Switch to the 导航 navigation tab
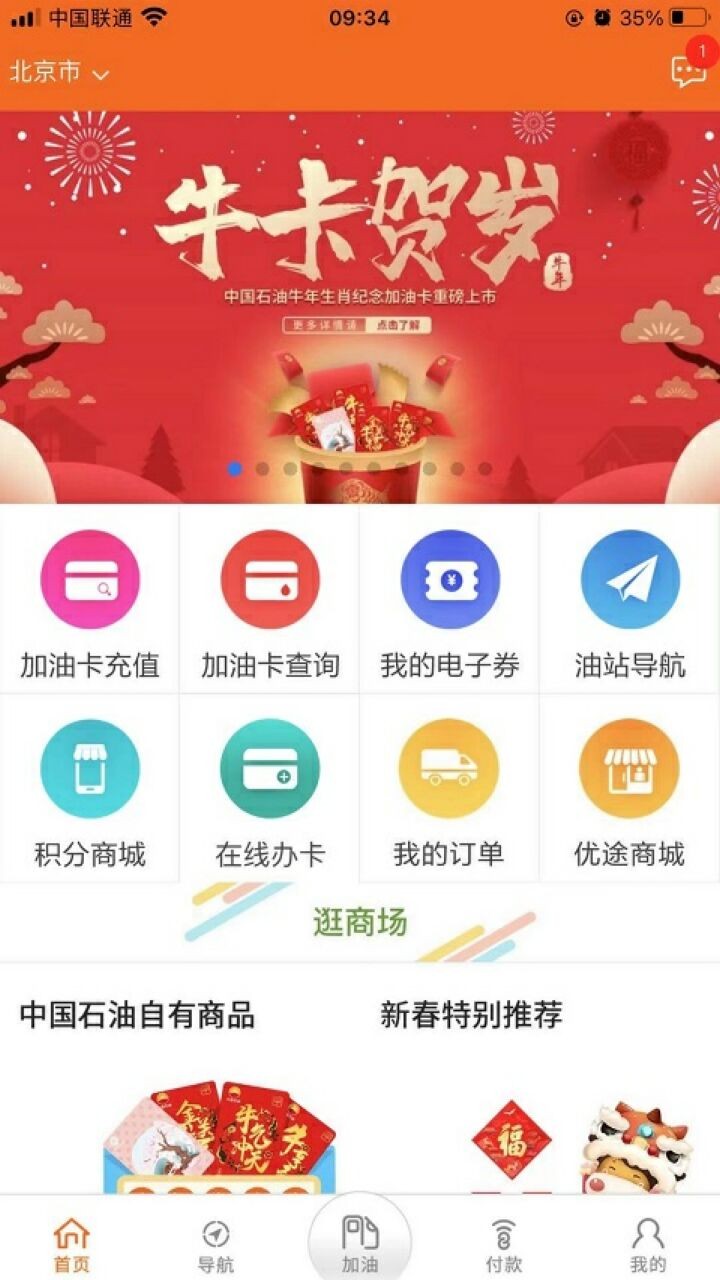The height and width of the screenshot is (1280, 720). 214,1240
